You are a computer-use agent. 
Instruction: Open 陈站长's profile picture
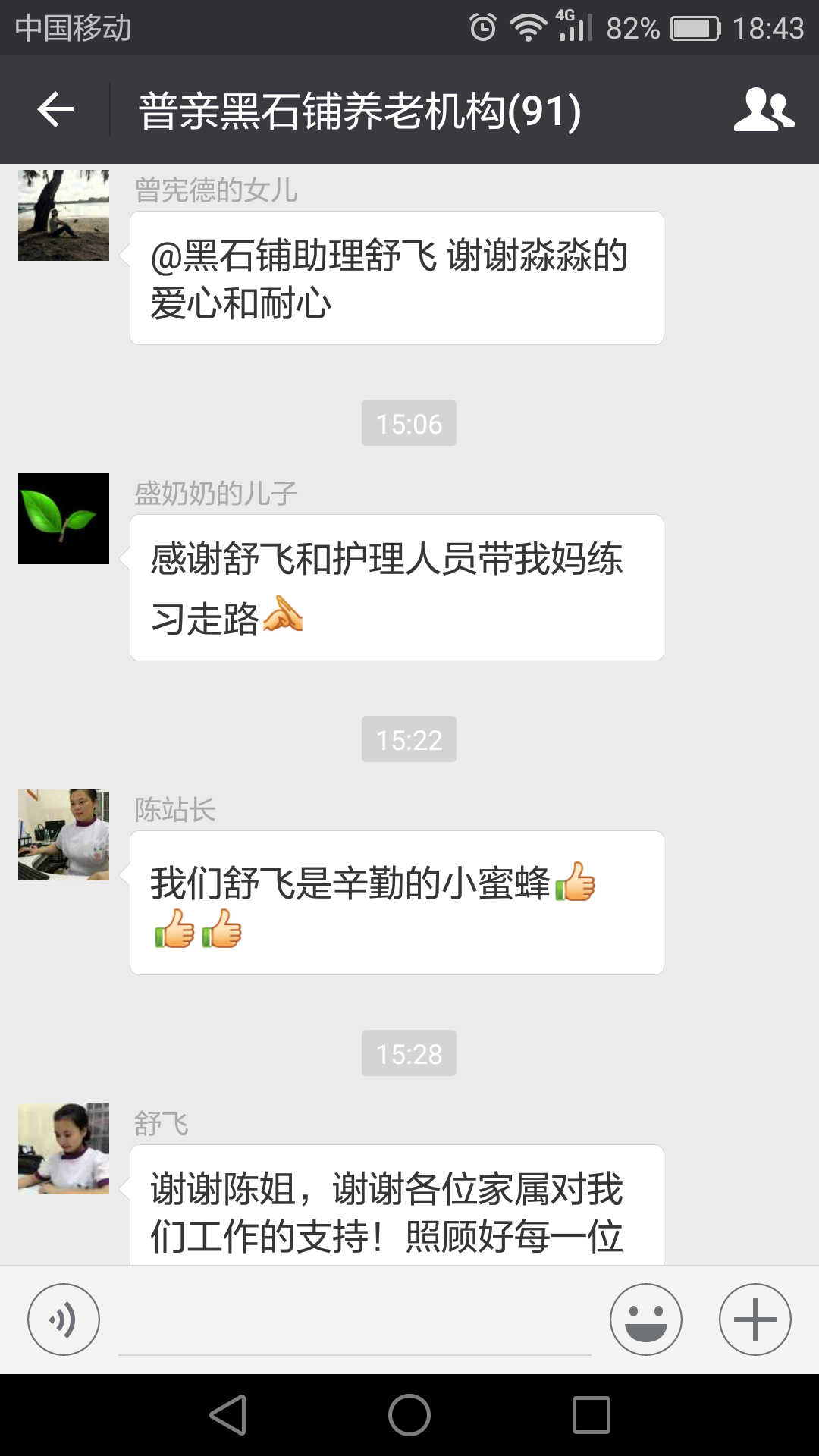pos(64,835)
